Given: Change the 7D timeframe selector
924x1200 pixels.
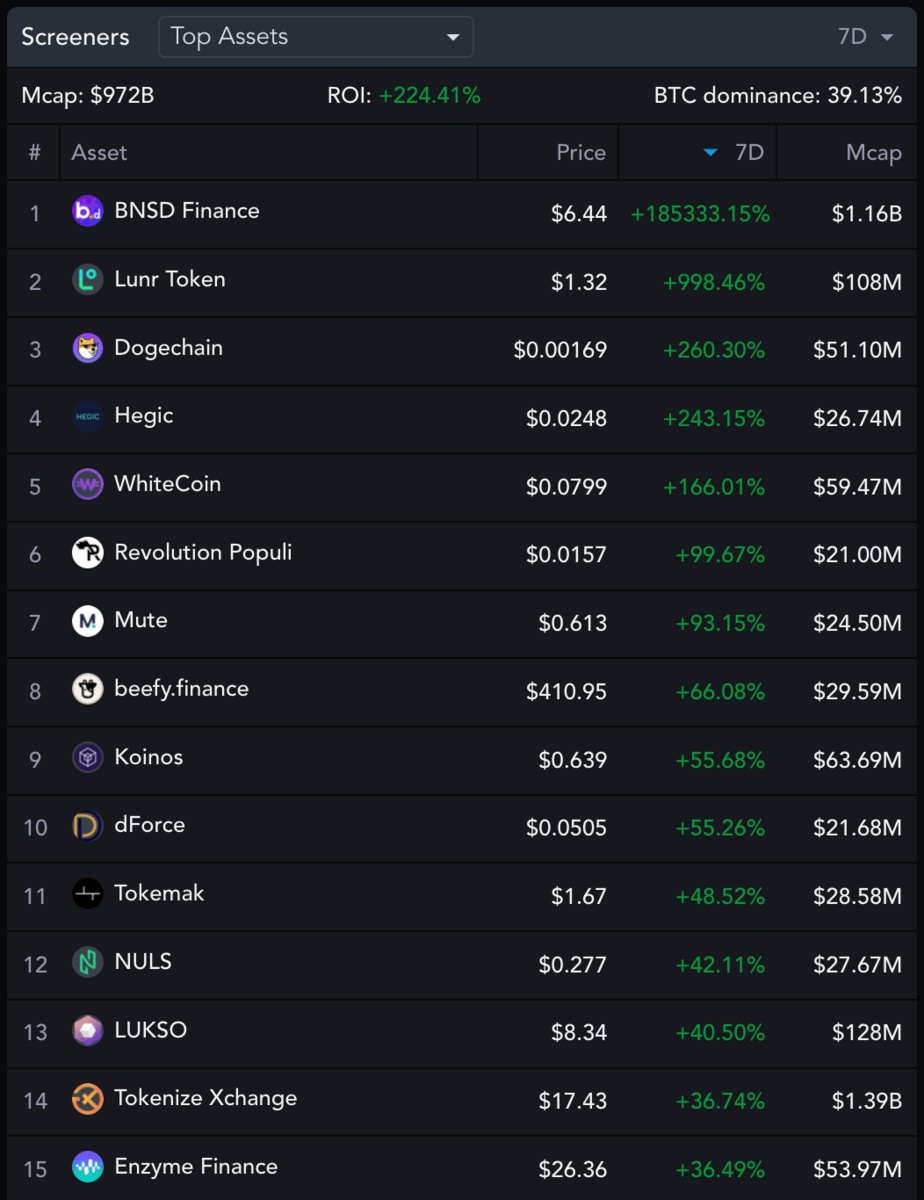Looking at the screenshot, I should click(865, 37).
